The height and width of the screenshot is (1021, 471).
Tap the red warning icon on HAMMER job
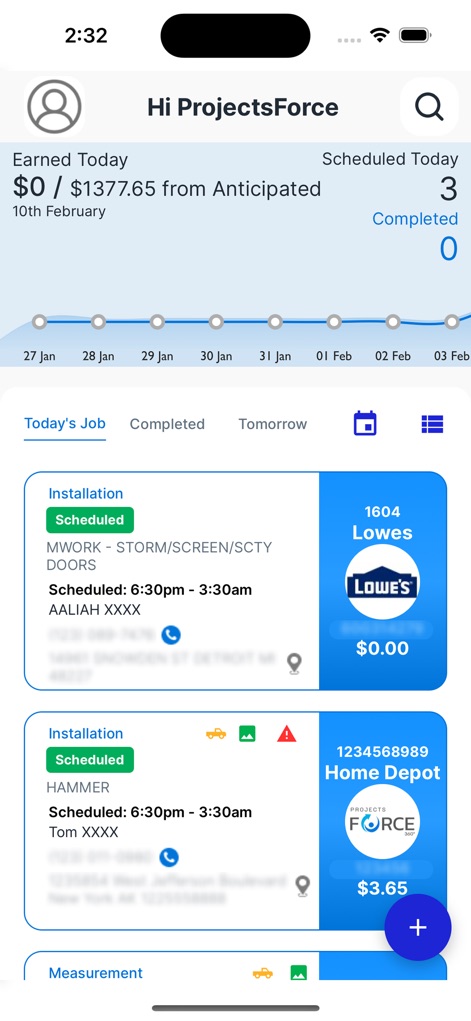(x=287, y=734)
